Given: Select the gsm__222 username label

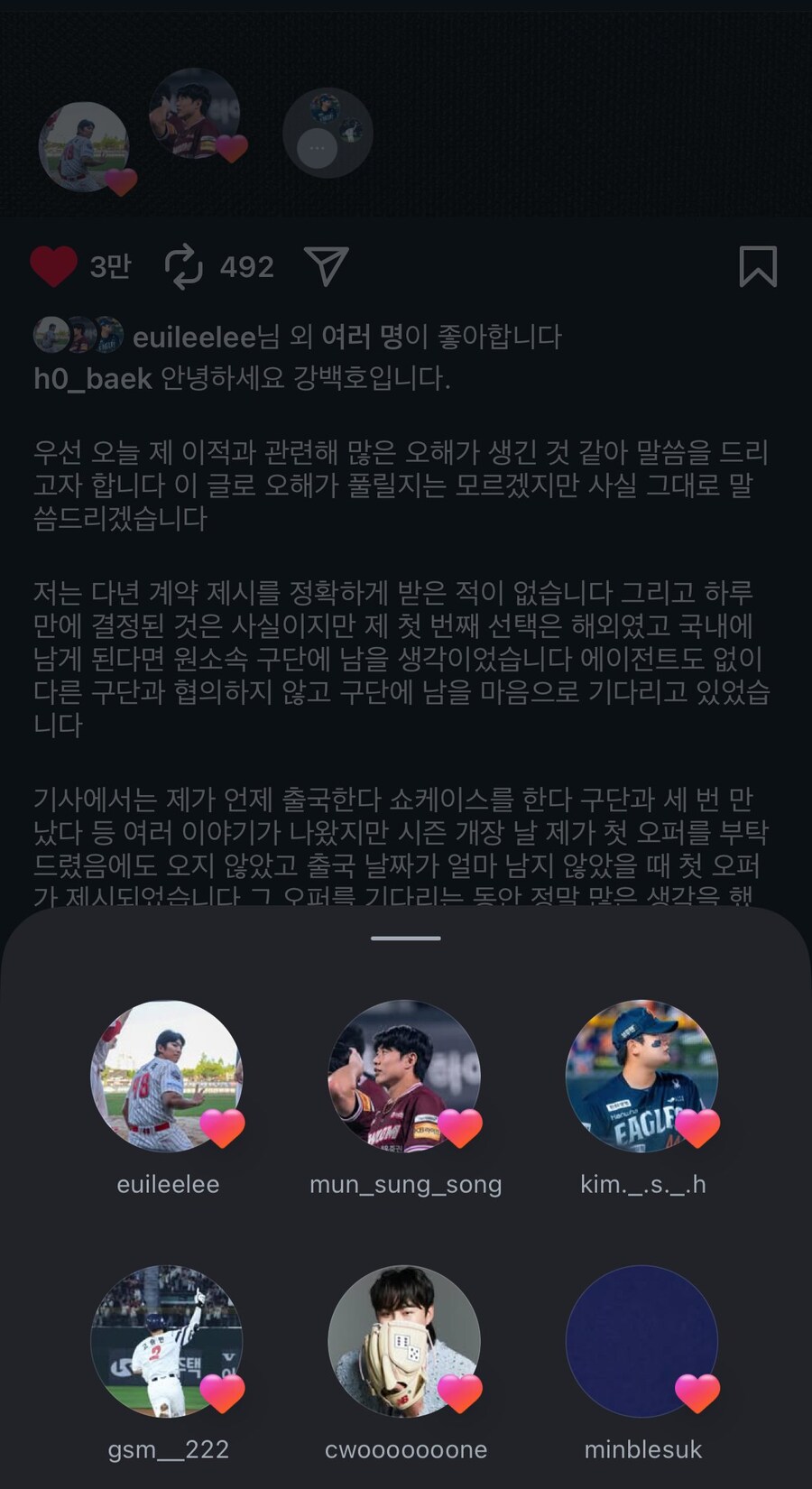Looking at the screenshot, I should pyautogui.click(x=168, y=1448).
